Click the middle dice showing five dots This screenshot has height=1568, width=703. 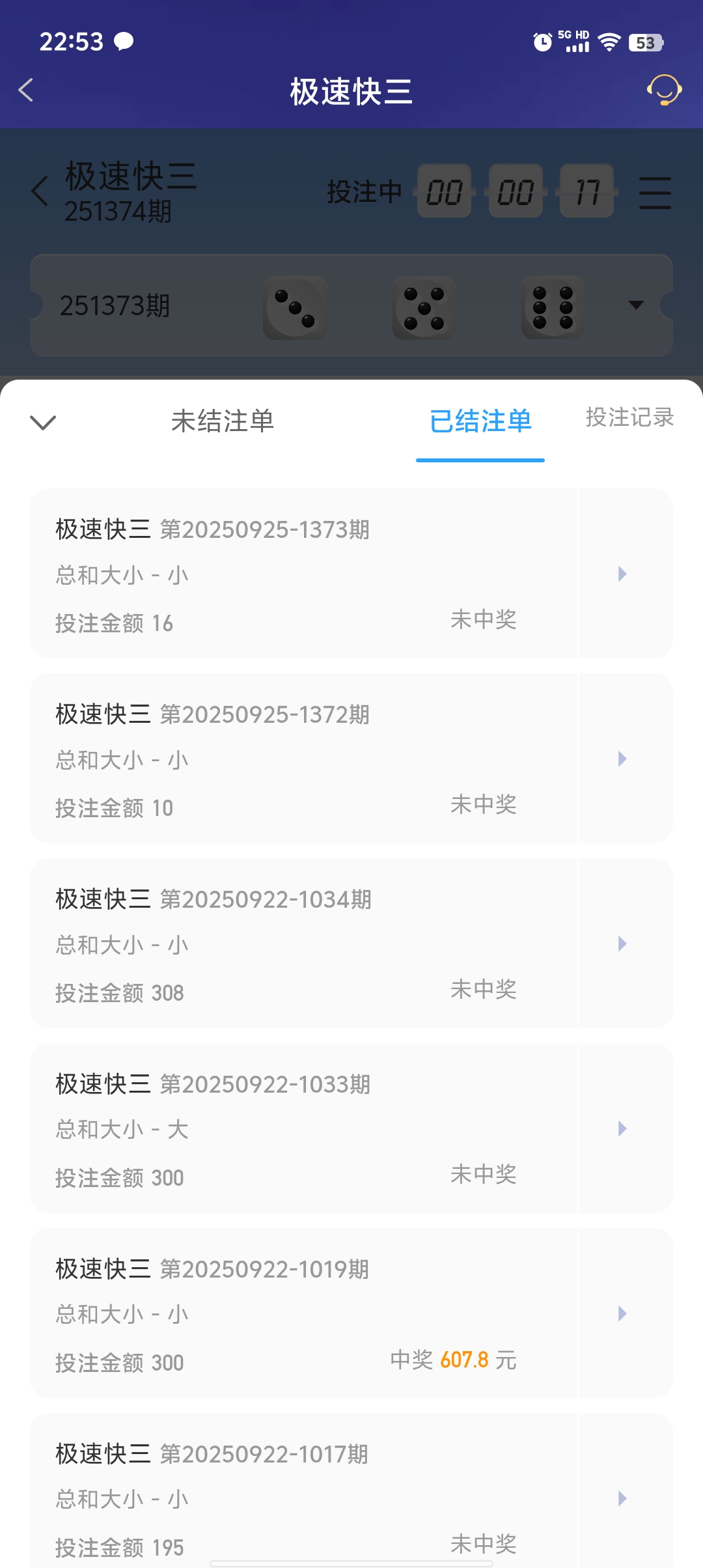(423, 307)
